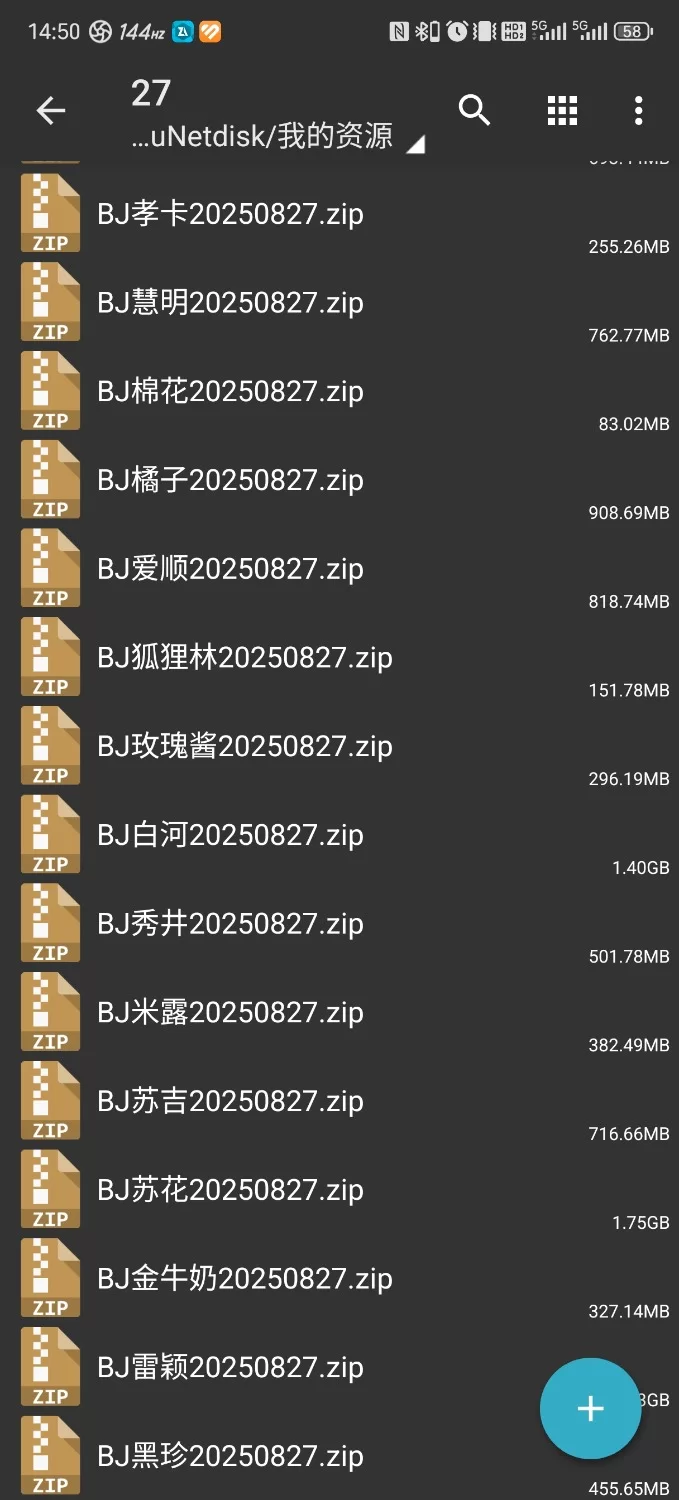Open the overflow menu

[638, 111]
